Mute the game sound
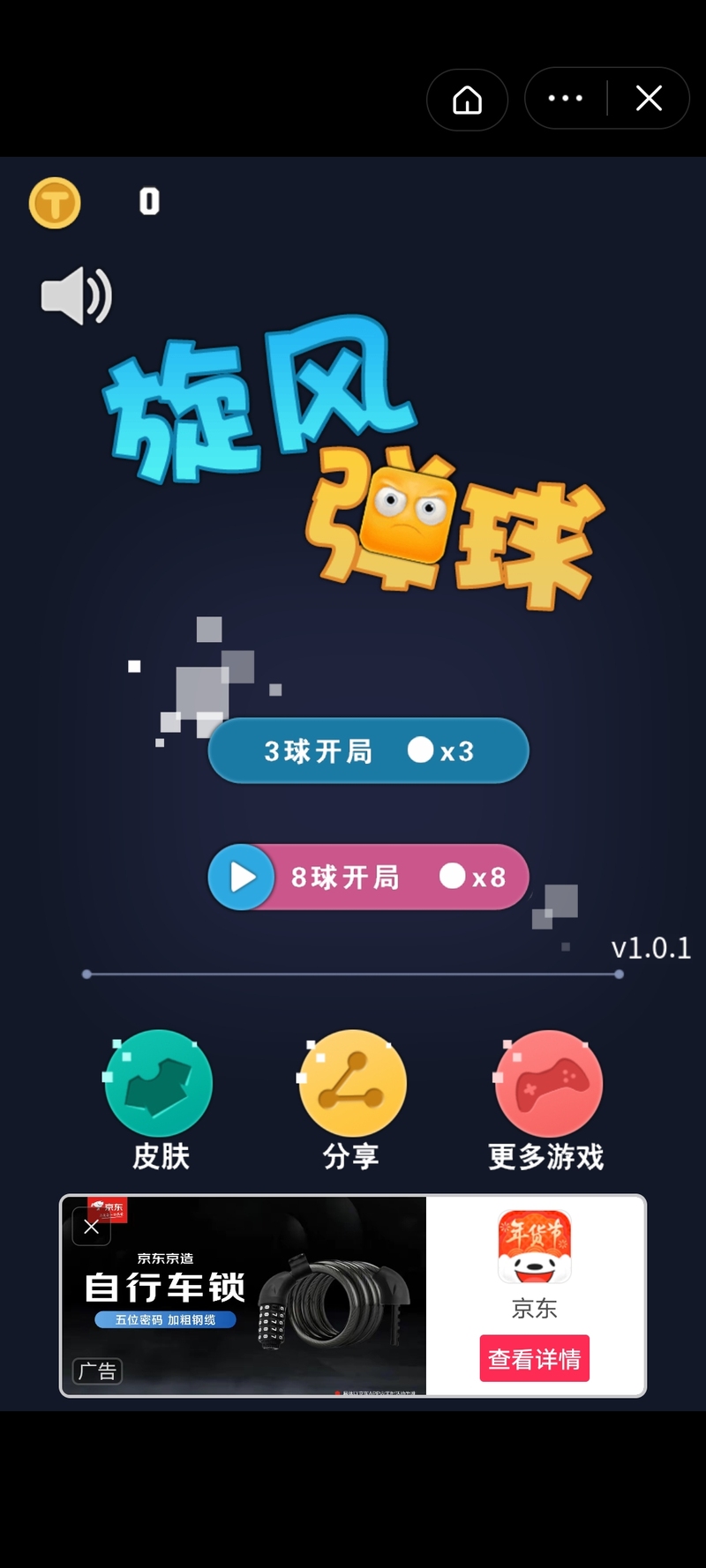 [77, 295]
